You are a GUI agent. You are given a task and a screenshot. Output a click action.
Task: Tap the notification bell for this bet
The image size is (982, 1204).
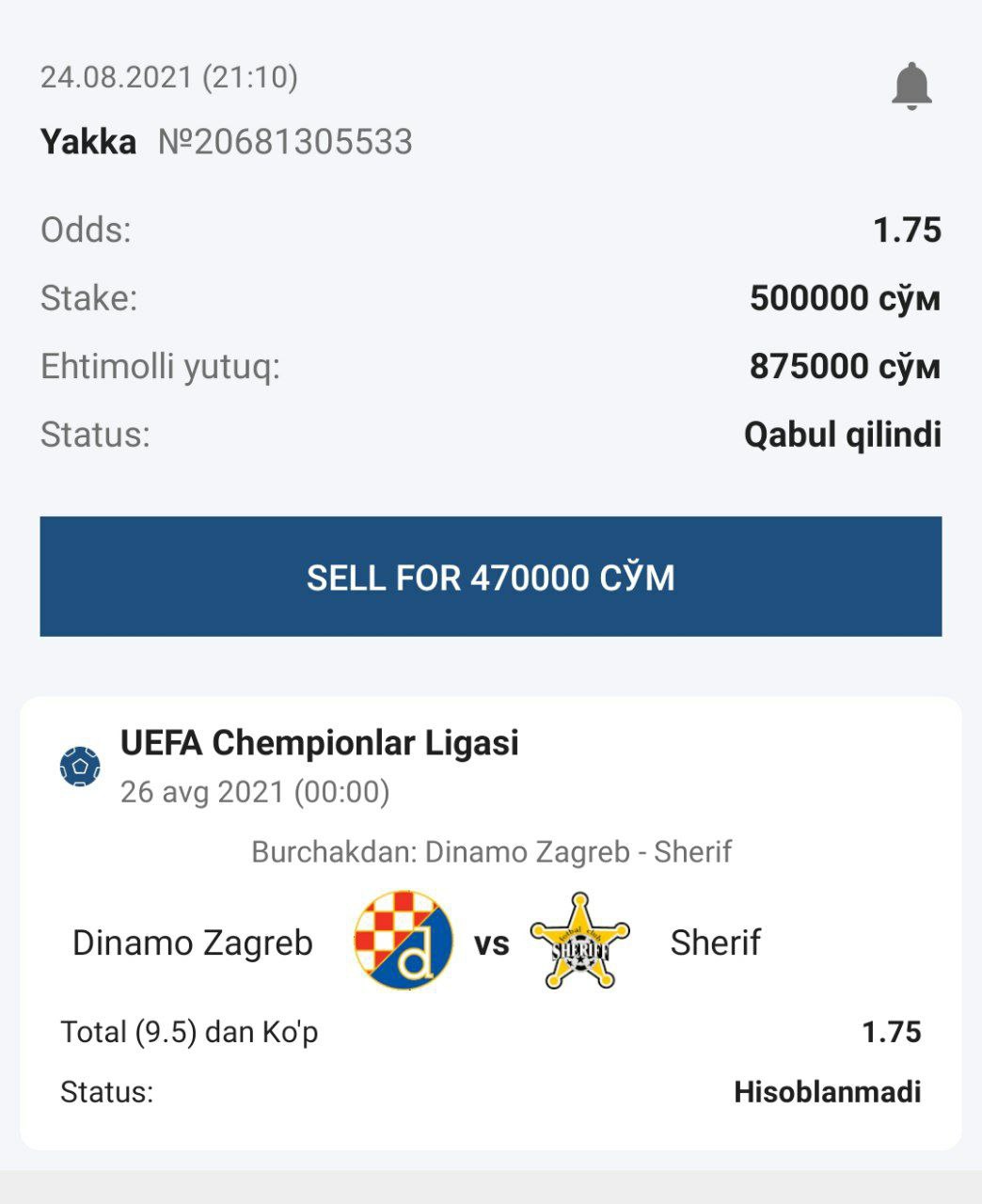pos(911,87)
